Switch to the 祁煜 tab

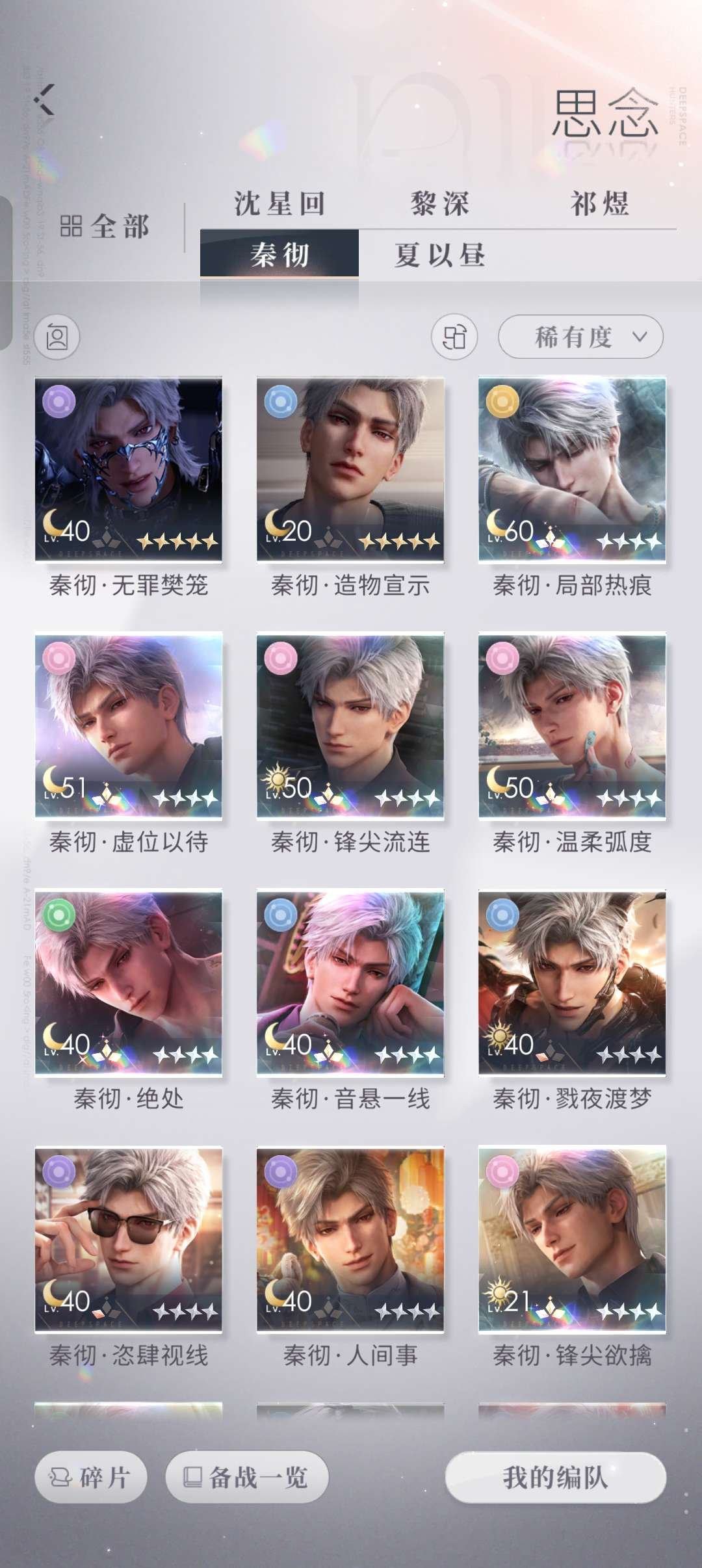[x=599, y=204]
